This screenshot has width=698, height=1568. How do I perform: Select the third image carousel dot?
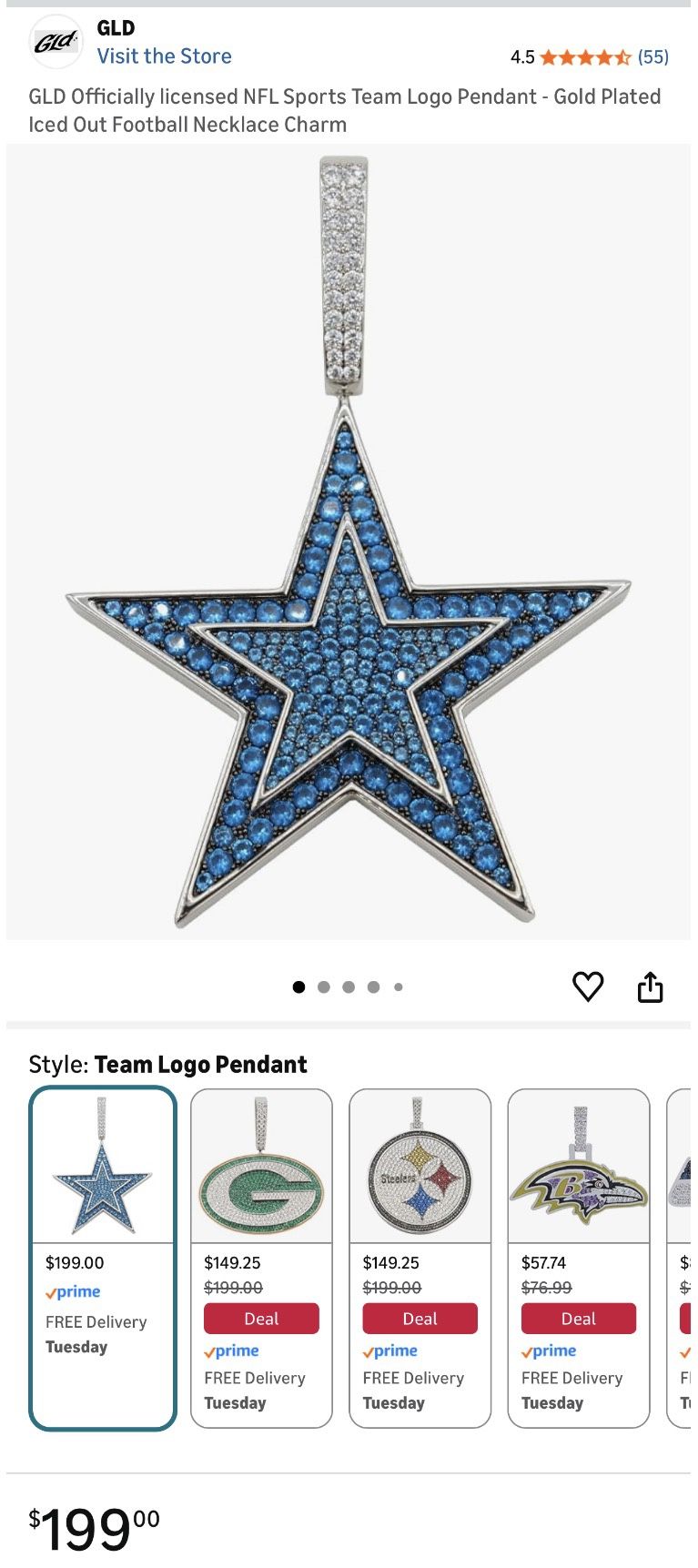348,986
